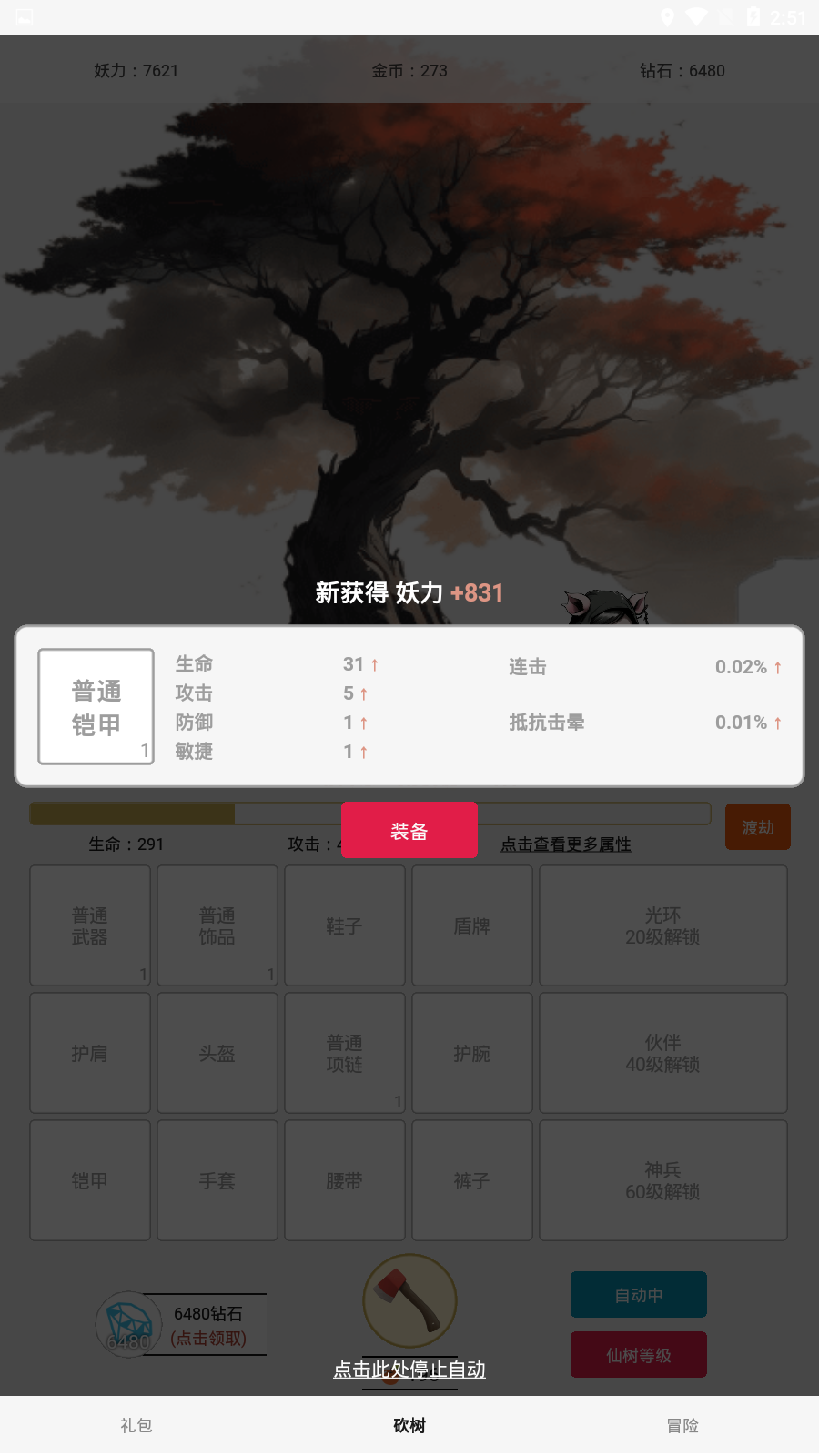The width and height of the screenshot is (819, 1456).
Task: Tap the 渡劫 button
Action: point(757,827)
